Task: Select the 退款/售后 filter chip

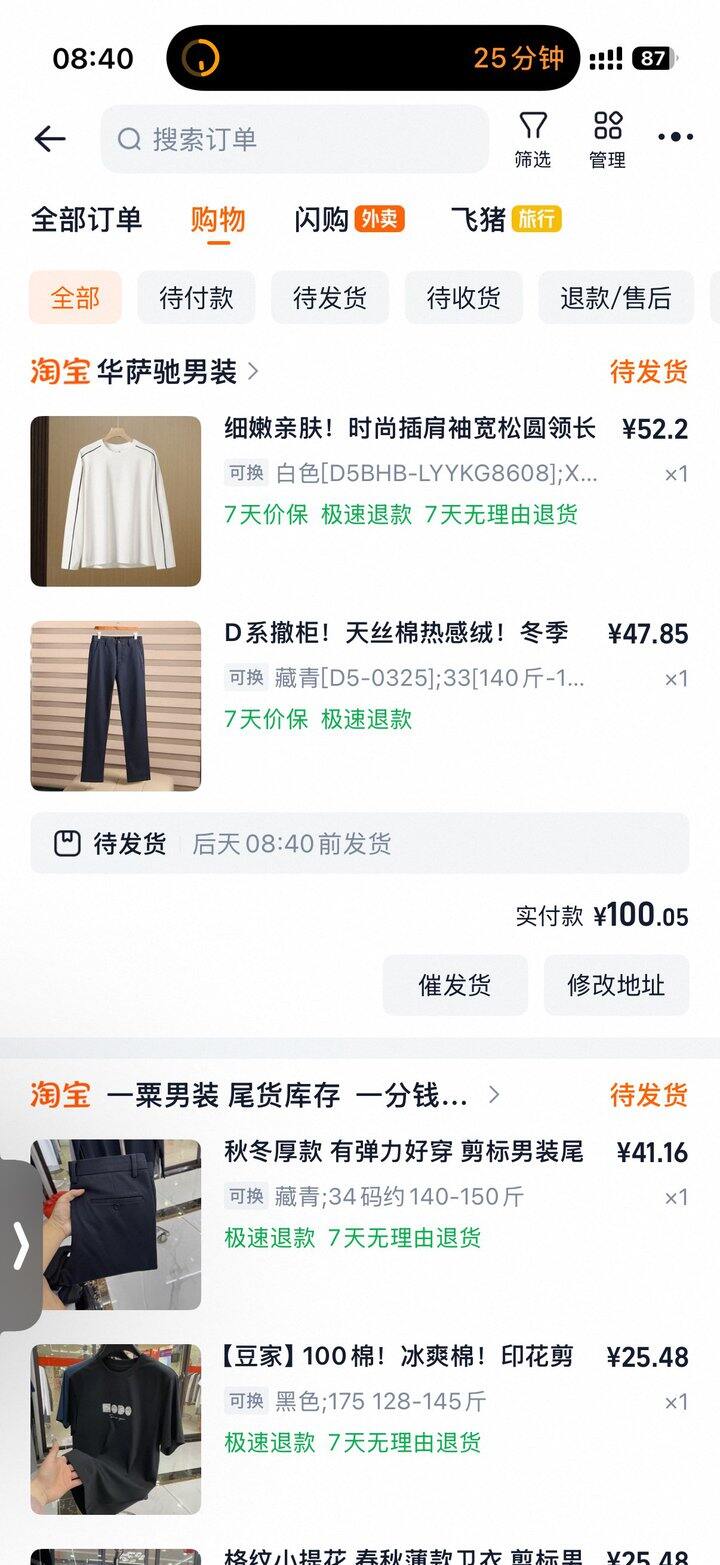Action: tap(616, 298)
